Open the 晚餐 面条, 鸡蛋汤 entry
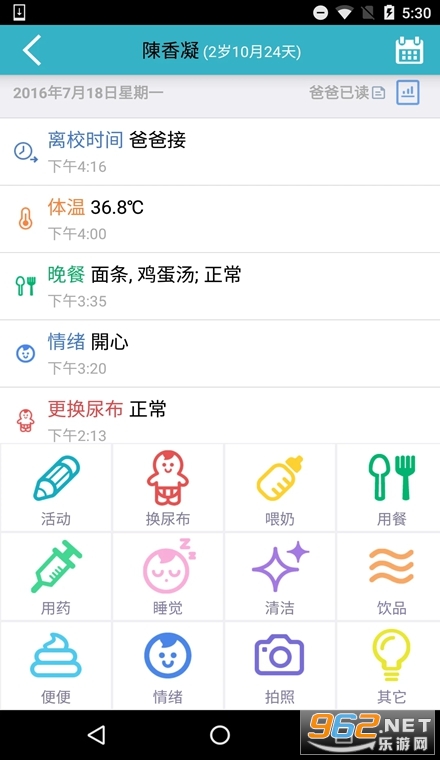This screenshot has width=440, height=760. coord(220,286)
